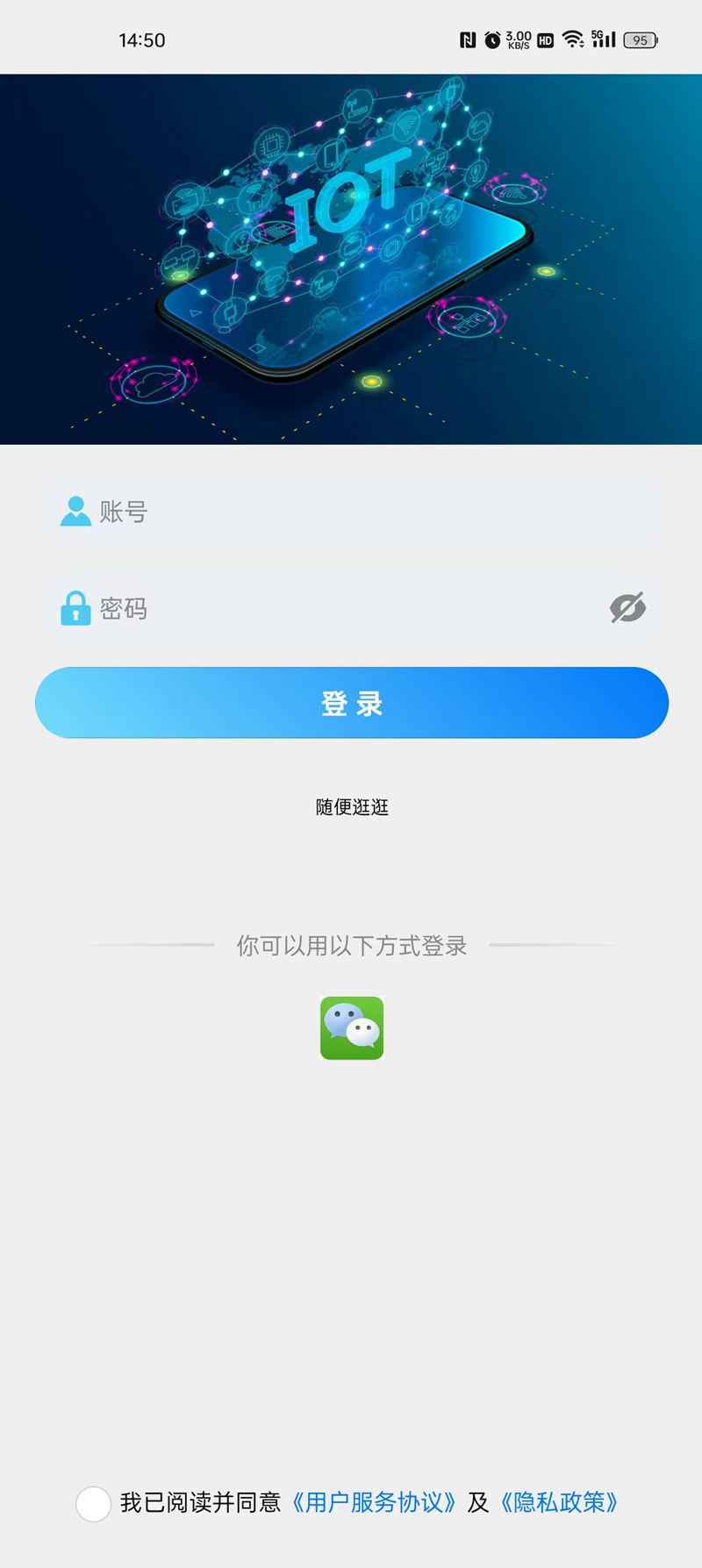Tap the 14:50 clock in status bar

[140, 39]
